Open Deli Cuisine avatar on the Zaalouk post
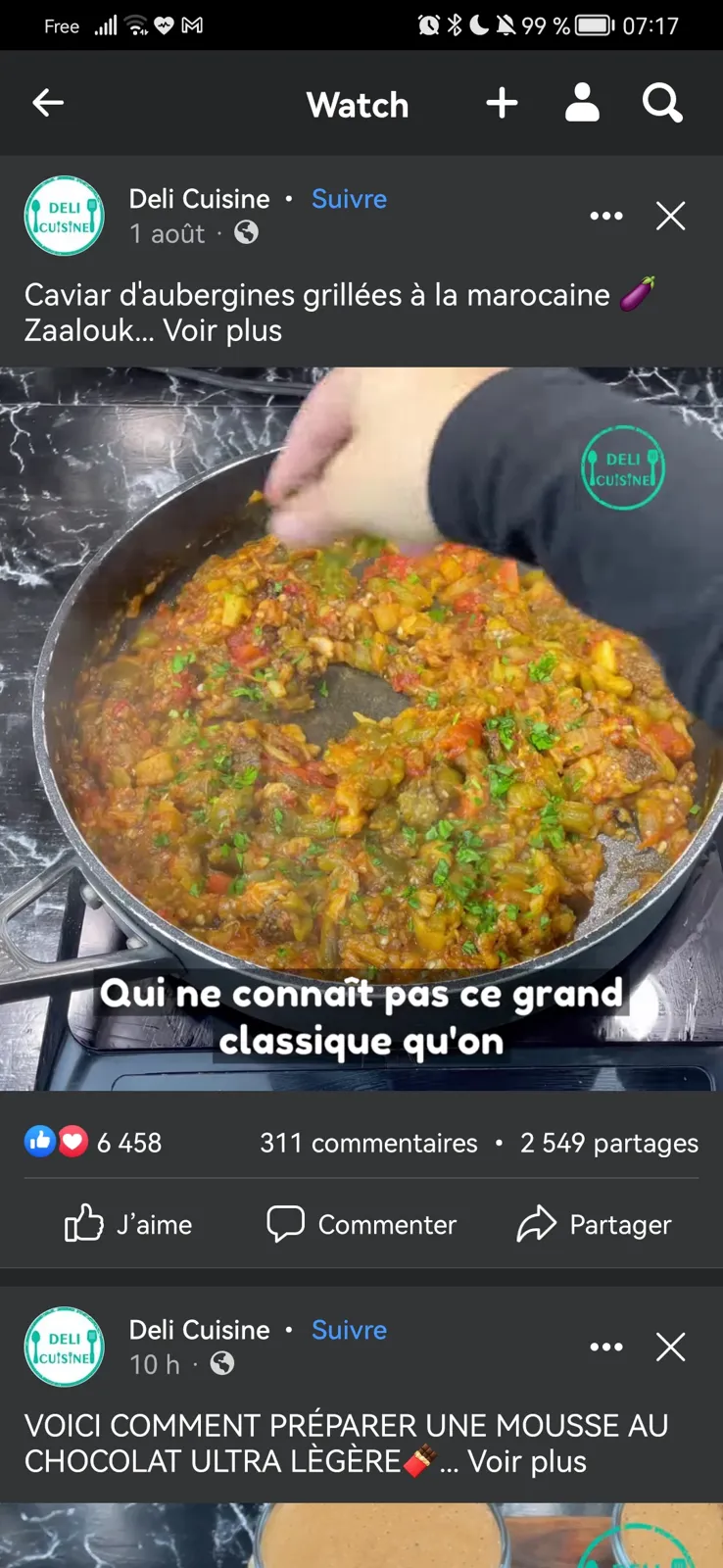Viewport: 723px width, 1568px height. [x=64, y=216]
